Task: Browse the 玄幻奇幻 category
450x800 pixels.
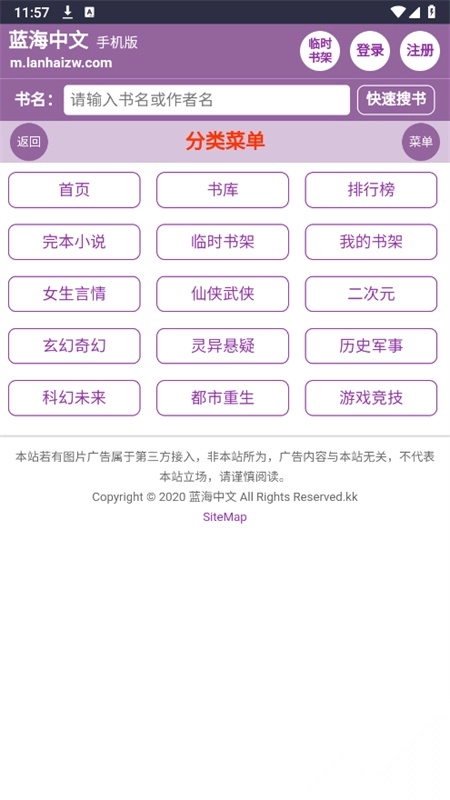Action: coord(74,346)
